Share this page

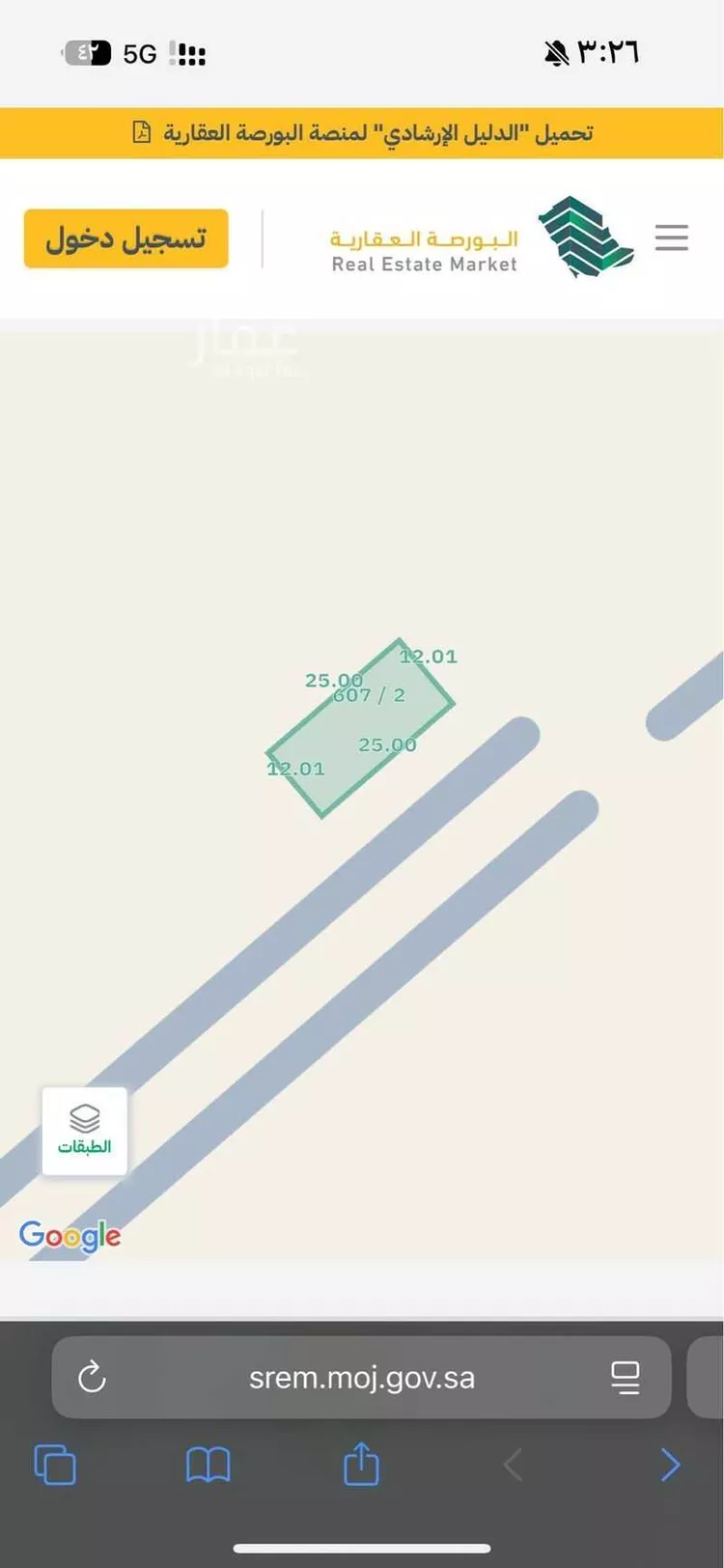pyautogui.click(x=361, y=1463)
